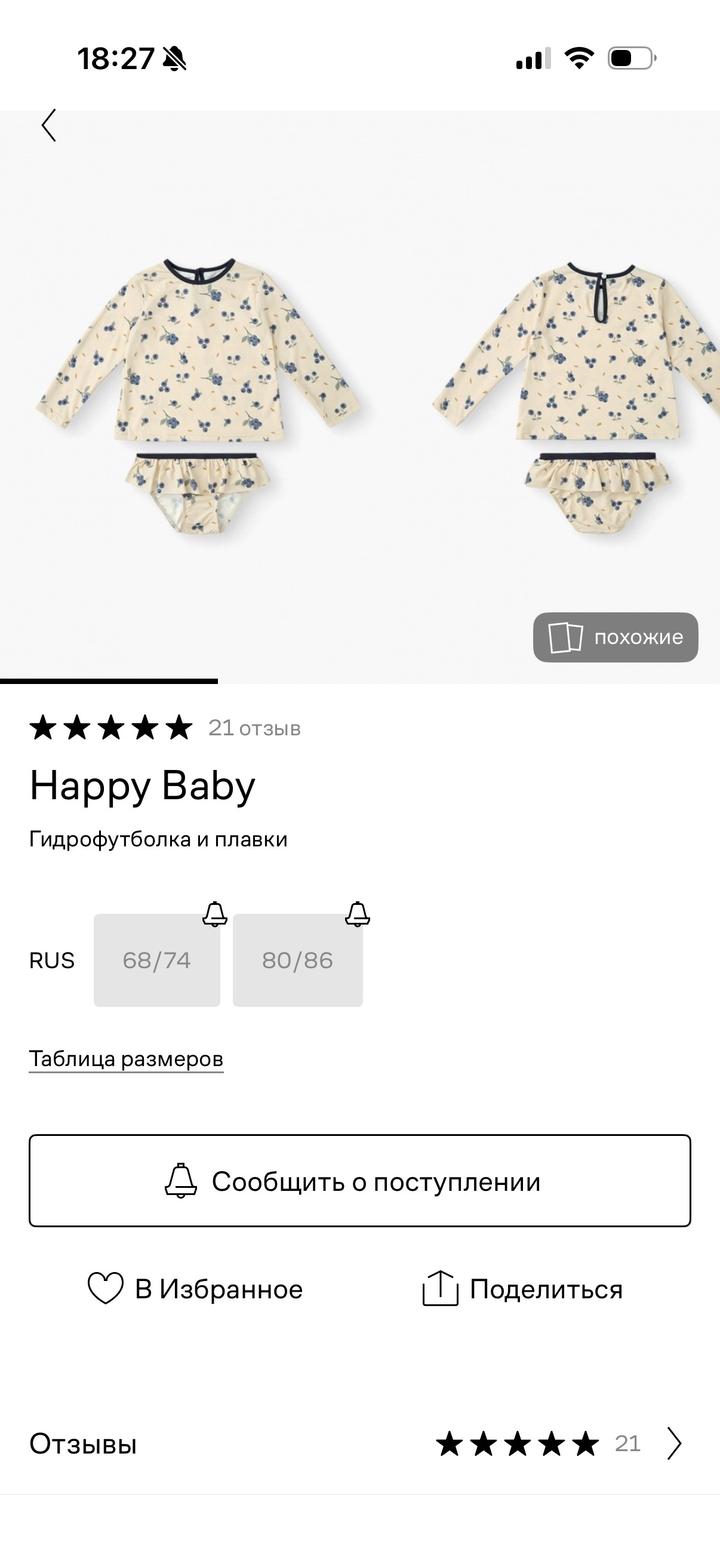This screenshot has height=1565, width=720.
Task: Open similar items via похожие button
Action: pos(615,637)
